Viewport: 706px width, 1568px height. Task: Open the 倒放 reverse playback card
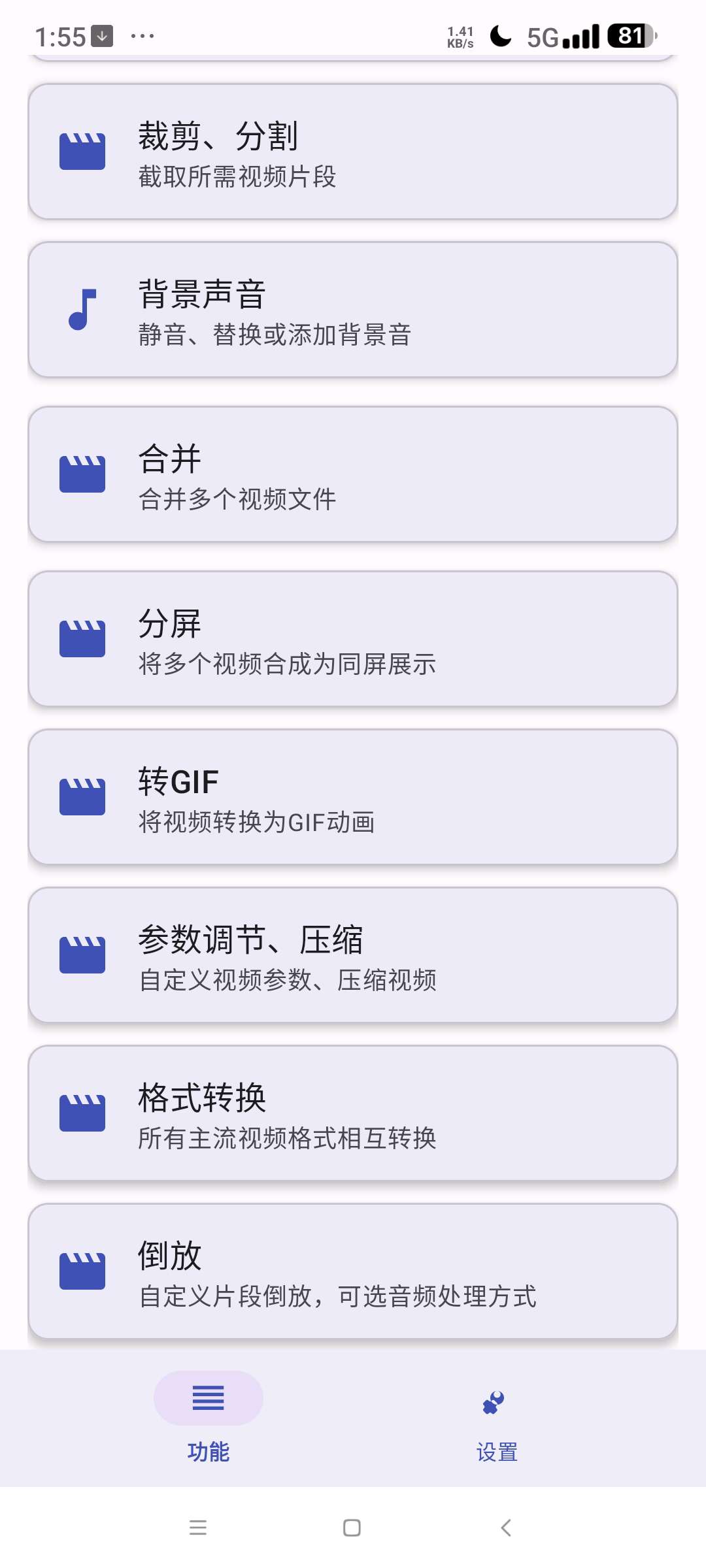coord(353,1271)
